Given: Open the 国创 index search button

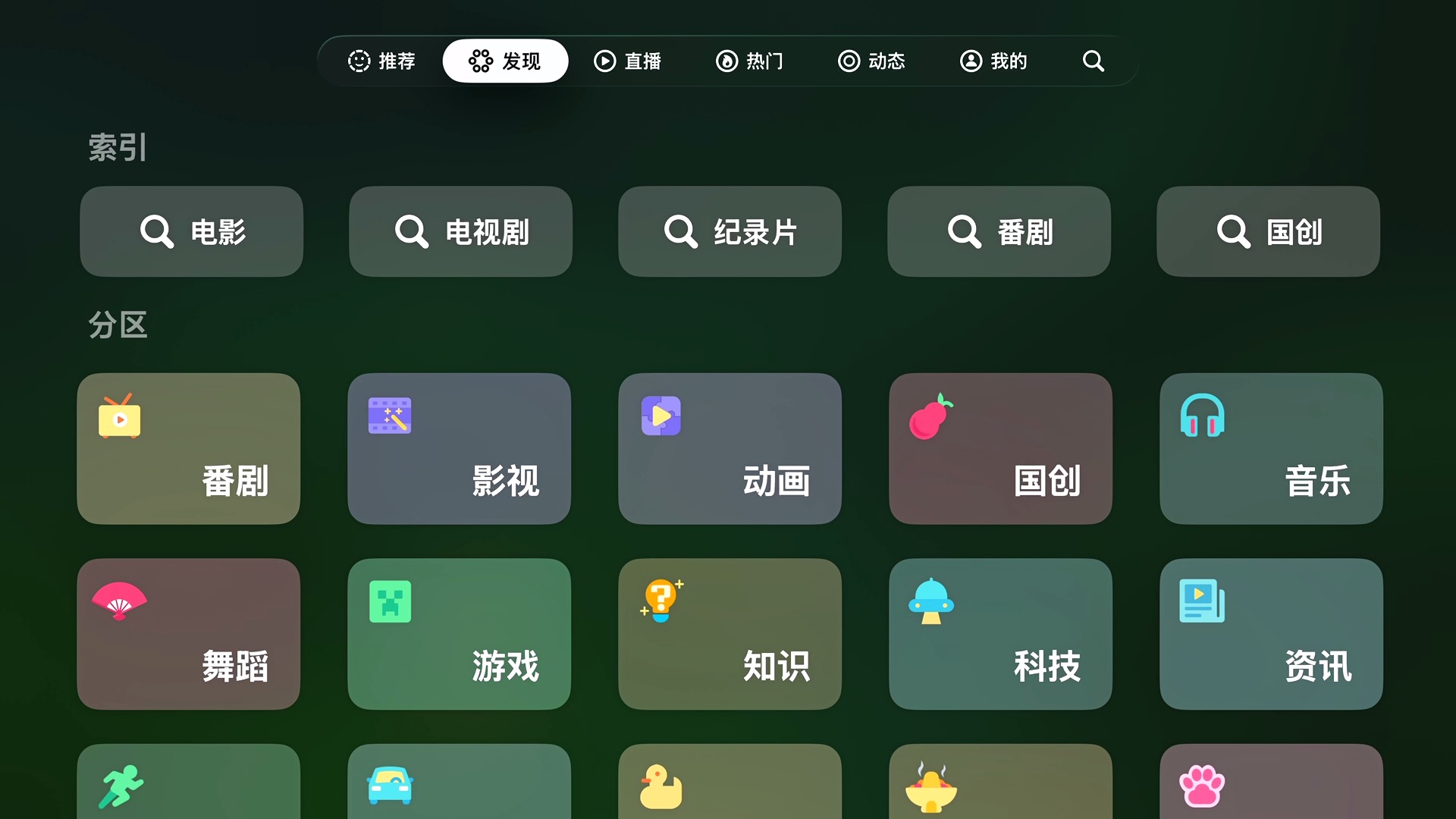Looking at the screenshot, I should (x=1269, y=231).
